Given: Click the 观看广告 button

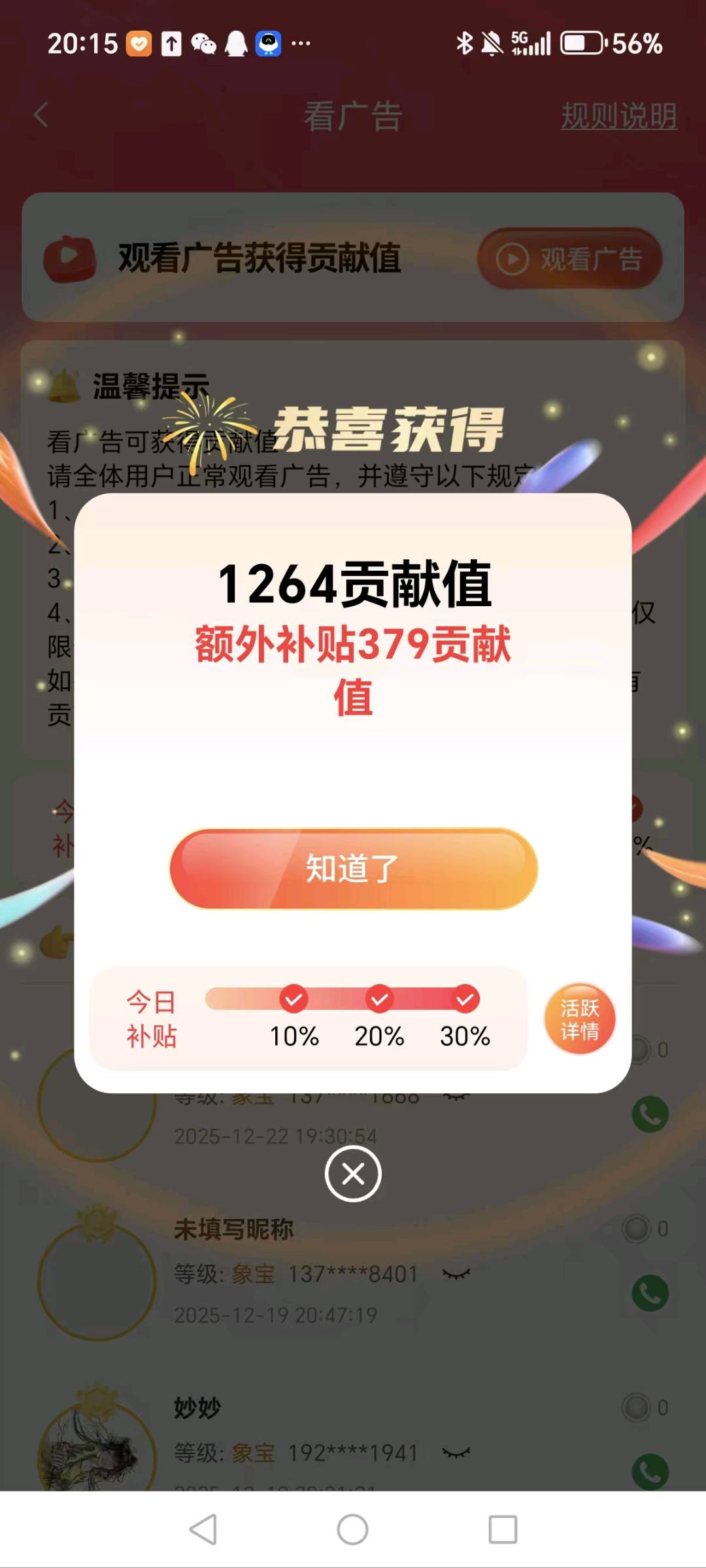Looking at the screenshot, I should (x=571, y=258).
